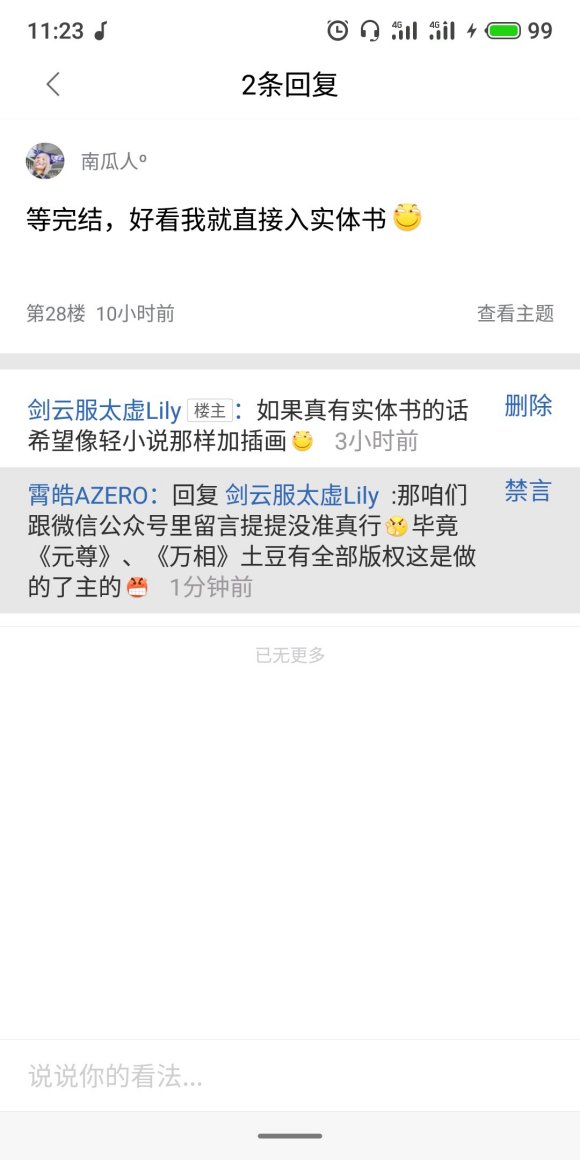Viewport: 580px width, 1160px height.
Task: Open the 说说你的看法 comment box
Action: 290,1076
